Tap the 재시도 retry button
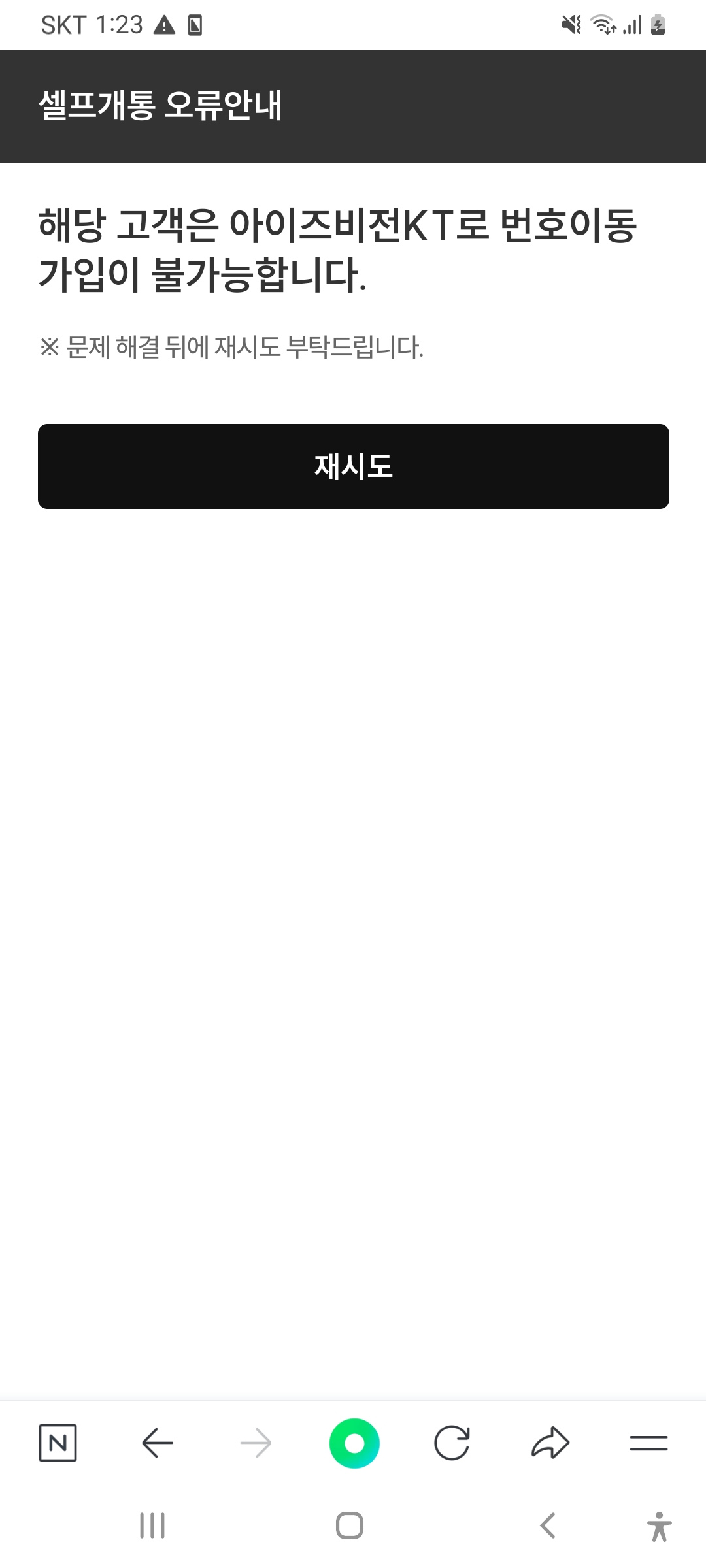706x1568 pixels. (x=353, y=466)
